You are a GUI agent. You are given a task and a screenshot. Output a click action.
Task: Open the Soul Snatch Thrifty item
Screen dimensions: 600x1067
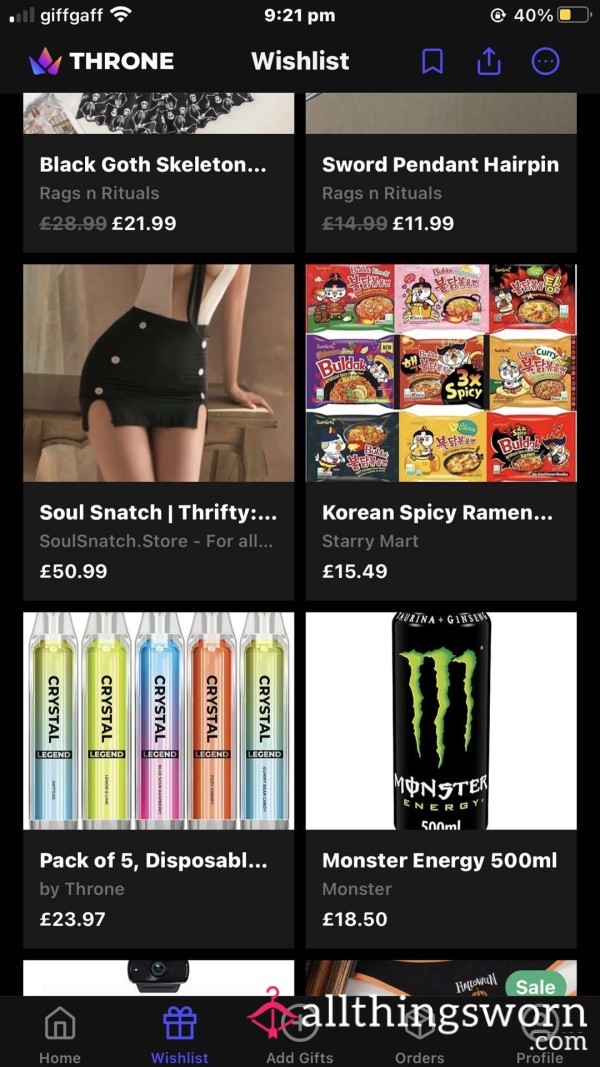(158, 430)
